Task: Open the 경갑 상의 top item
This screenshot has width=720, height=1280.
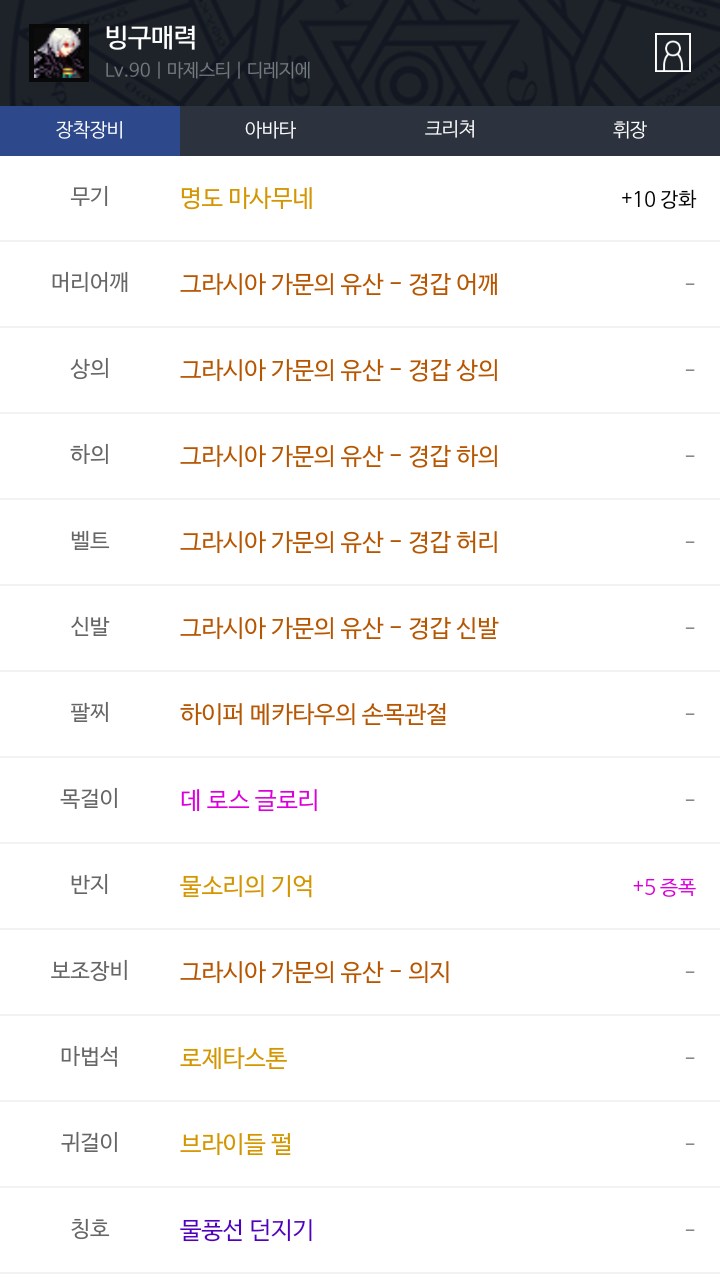Action: point(339,370)
